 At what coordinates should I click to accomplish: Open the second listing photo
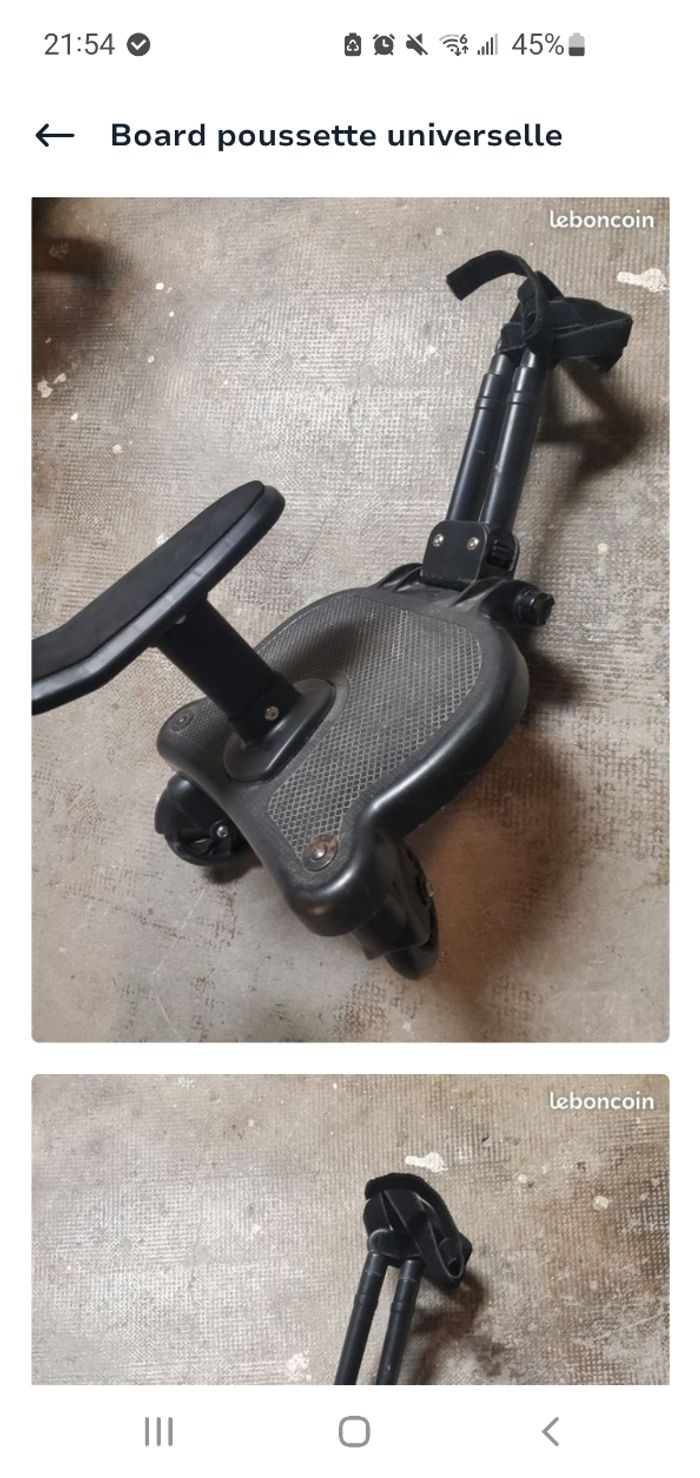point(350,1230)
